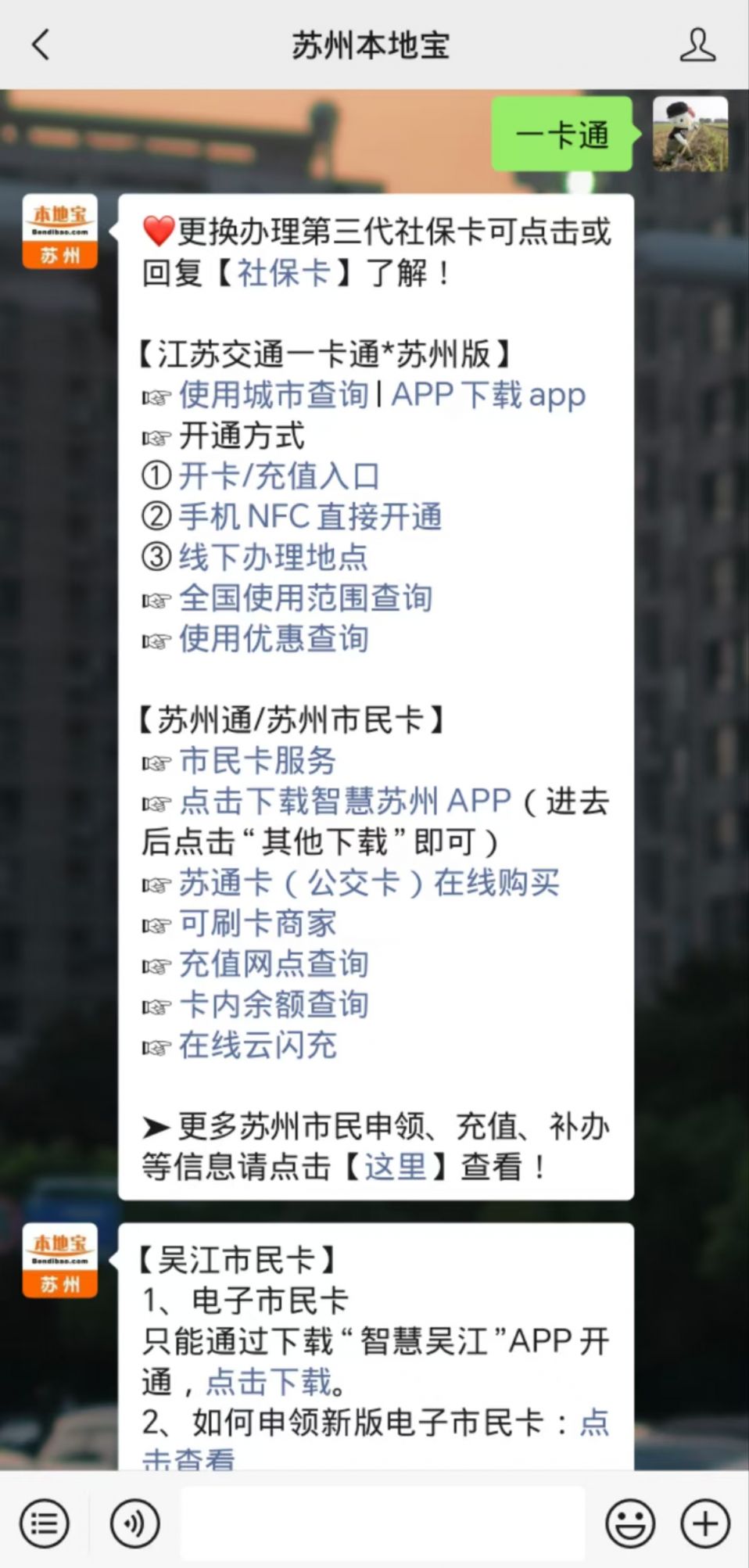Screen dimensions: 749x1568
Task: View the 可刷卡商家 link
Action: (x=257, y=923)
